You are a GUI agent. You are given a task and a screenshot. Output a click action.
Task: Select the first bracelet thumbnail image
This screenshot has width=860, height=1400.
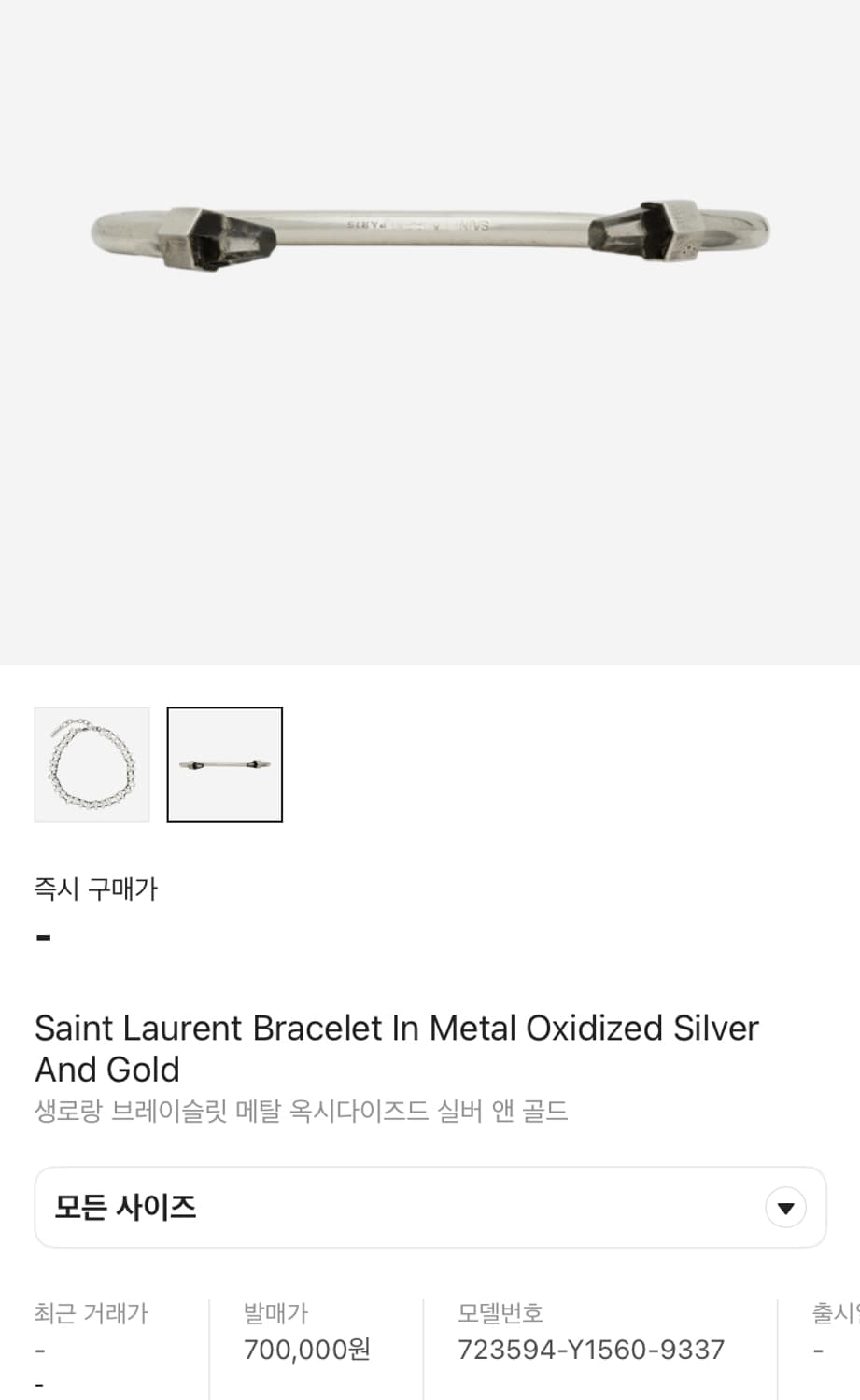pos(92,764)
